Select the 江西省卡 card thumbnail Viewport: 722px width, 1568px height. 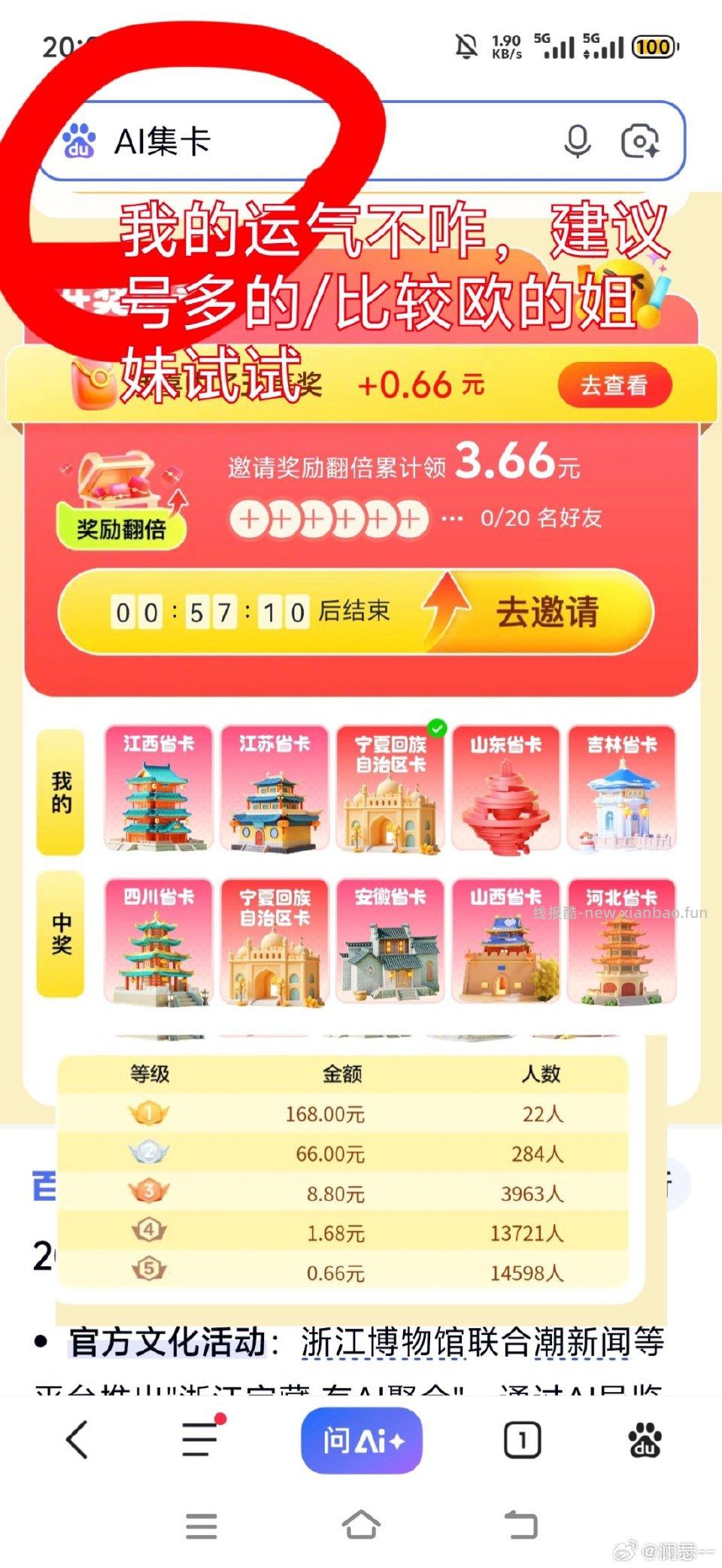click(x=159, y=788)
